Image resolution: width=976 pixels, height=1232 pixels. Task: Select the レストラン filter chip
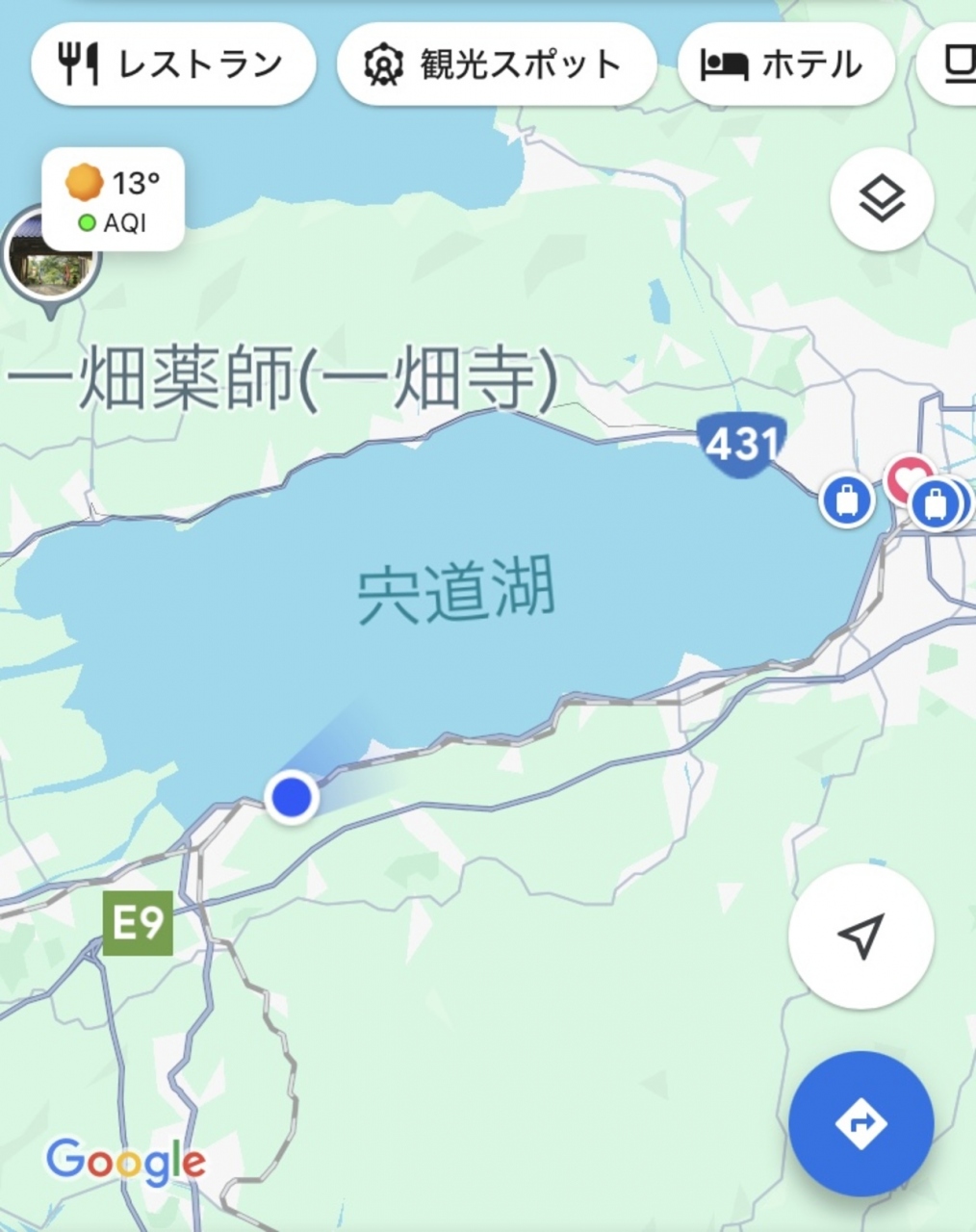(173, 65)
